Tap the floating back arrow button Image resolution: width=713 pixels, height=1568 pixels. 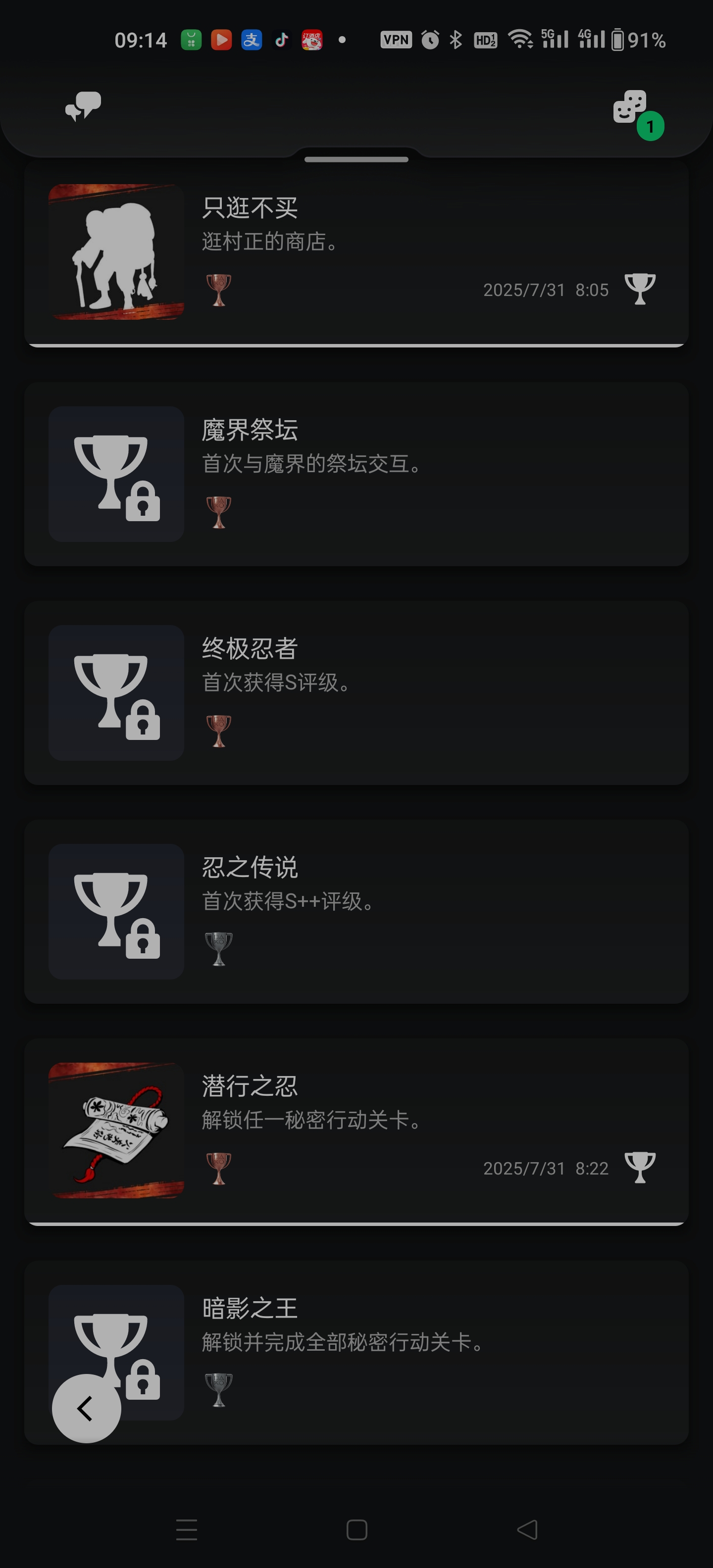pyautogui.click(x=86, y=1408)
